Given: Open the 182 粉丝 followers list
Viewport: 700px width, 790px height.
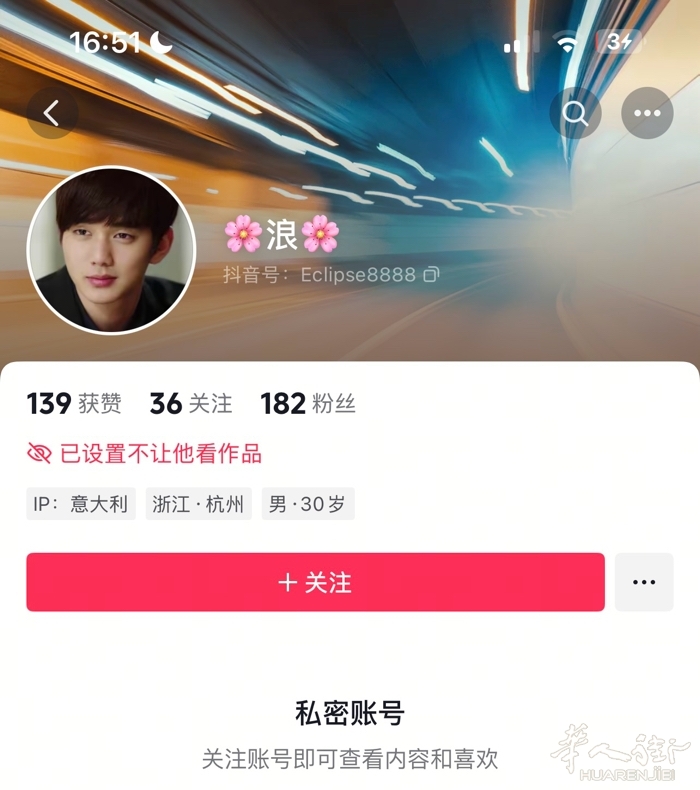Looking at the screenshot, I should 308,404.
